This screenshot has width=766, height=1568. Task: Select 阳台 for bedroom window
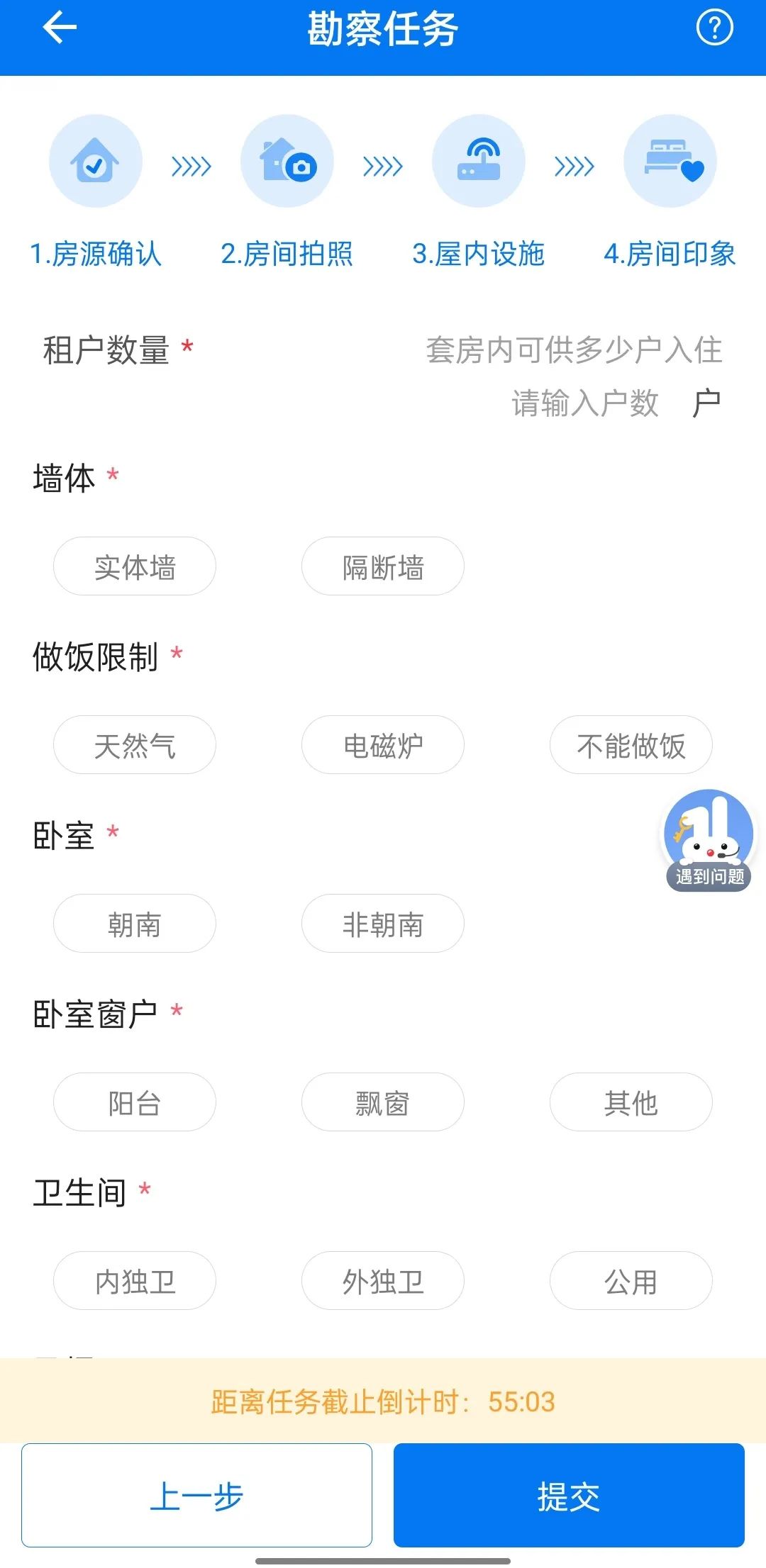point(135,1103)
